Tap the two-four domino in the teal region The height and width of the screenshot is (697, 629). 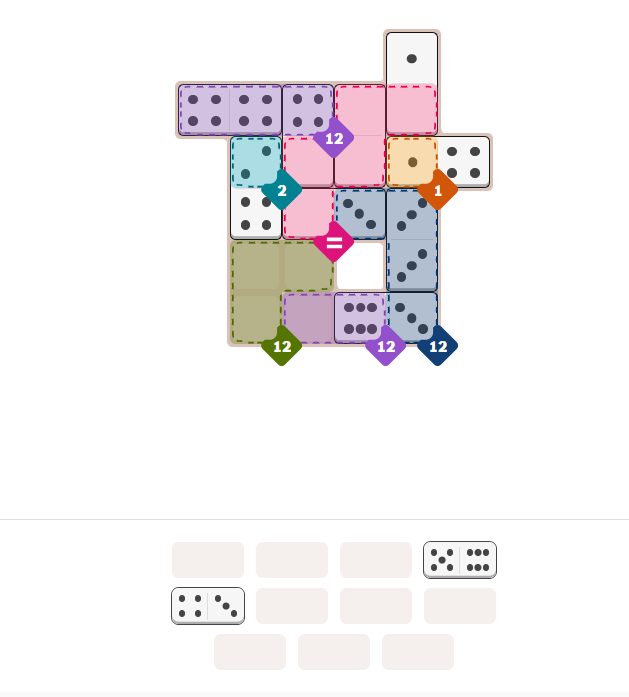tap(257, 188)
